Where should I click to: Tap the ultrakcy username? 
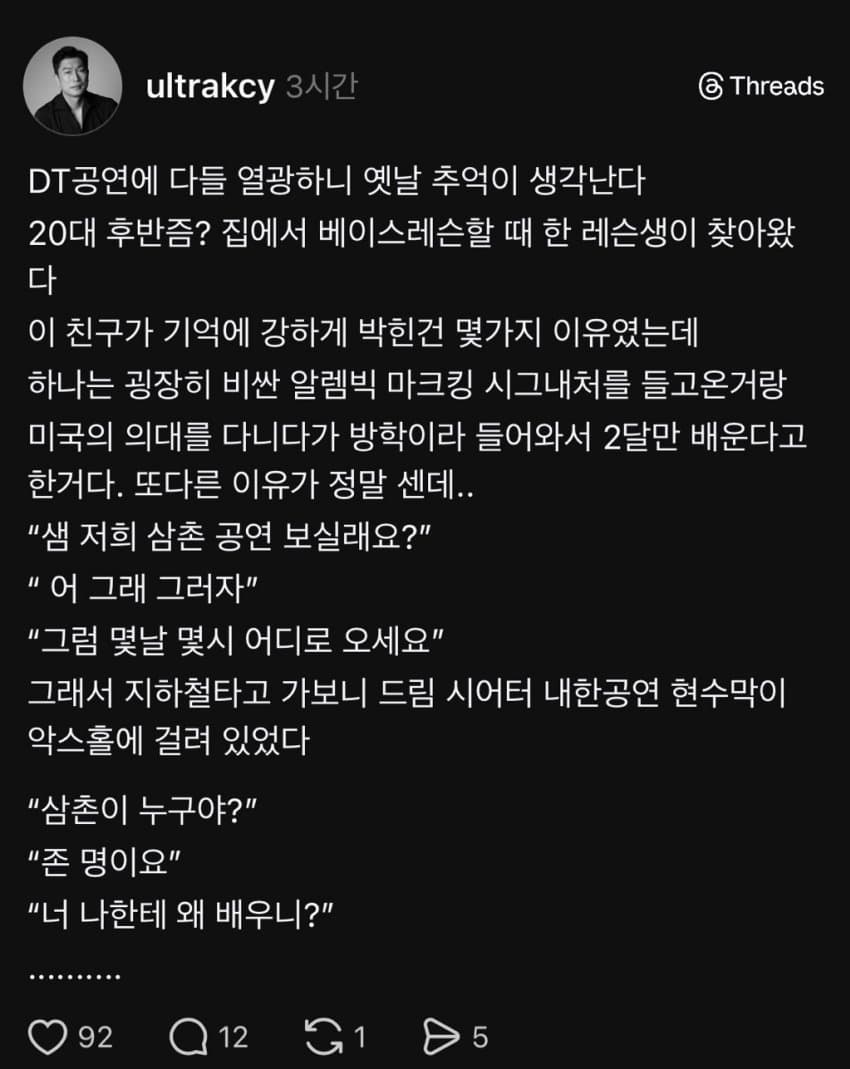click(x=209, y=87)
